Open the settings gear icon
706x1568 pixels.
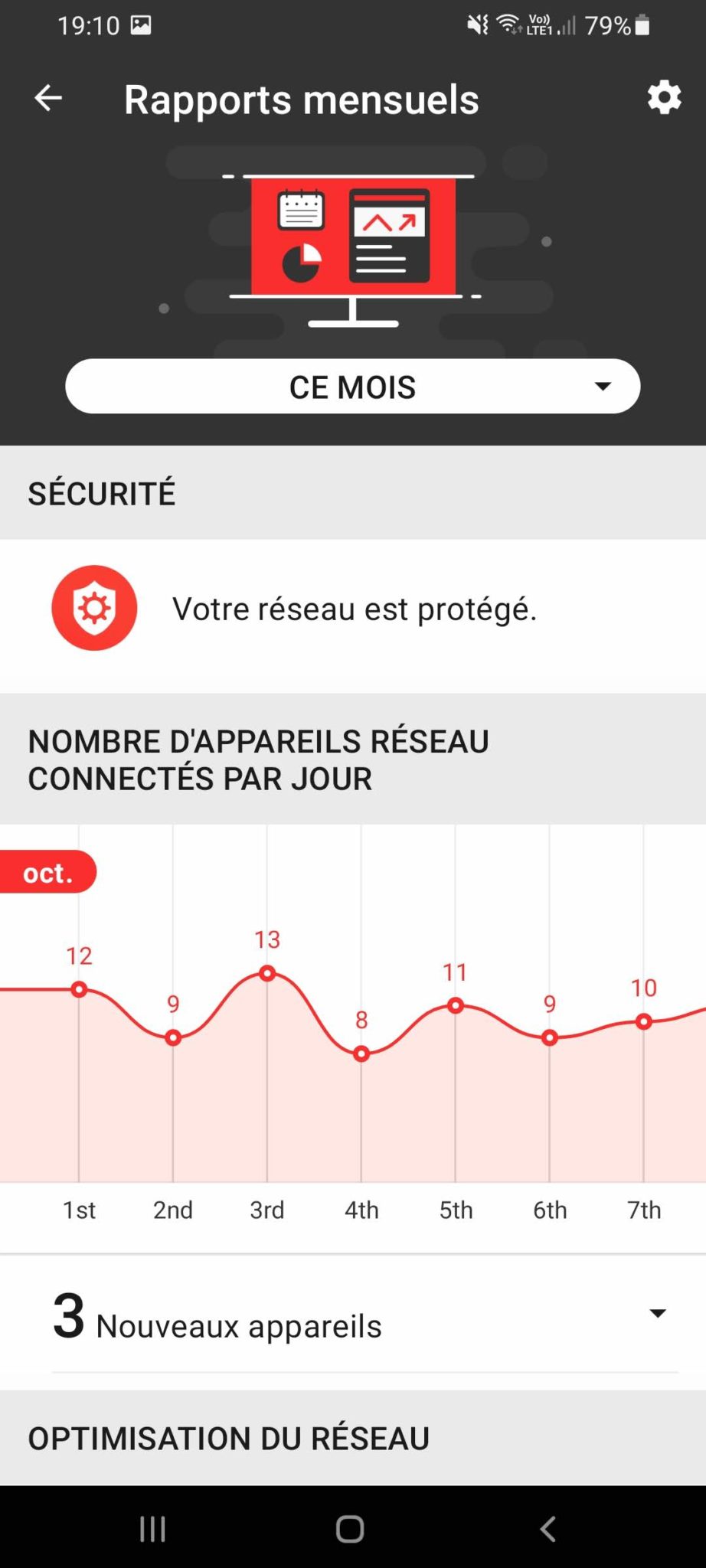point(664,98)
